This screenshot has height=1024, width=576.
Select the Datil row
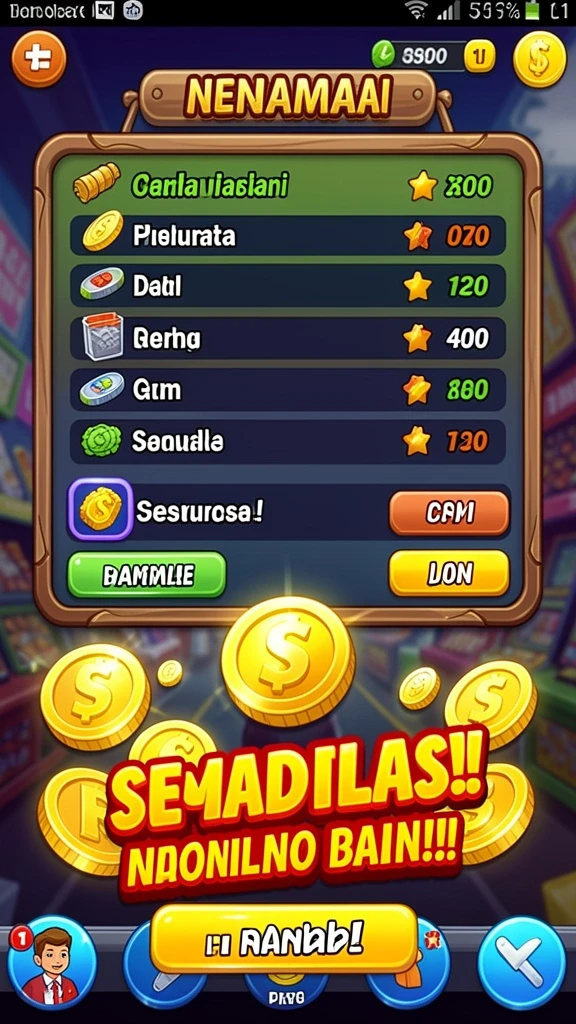[x=287, y=286]
